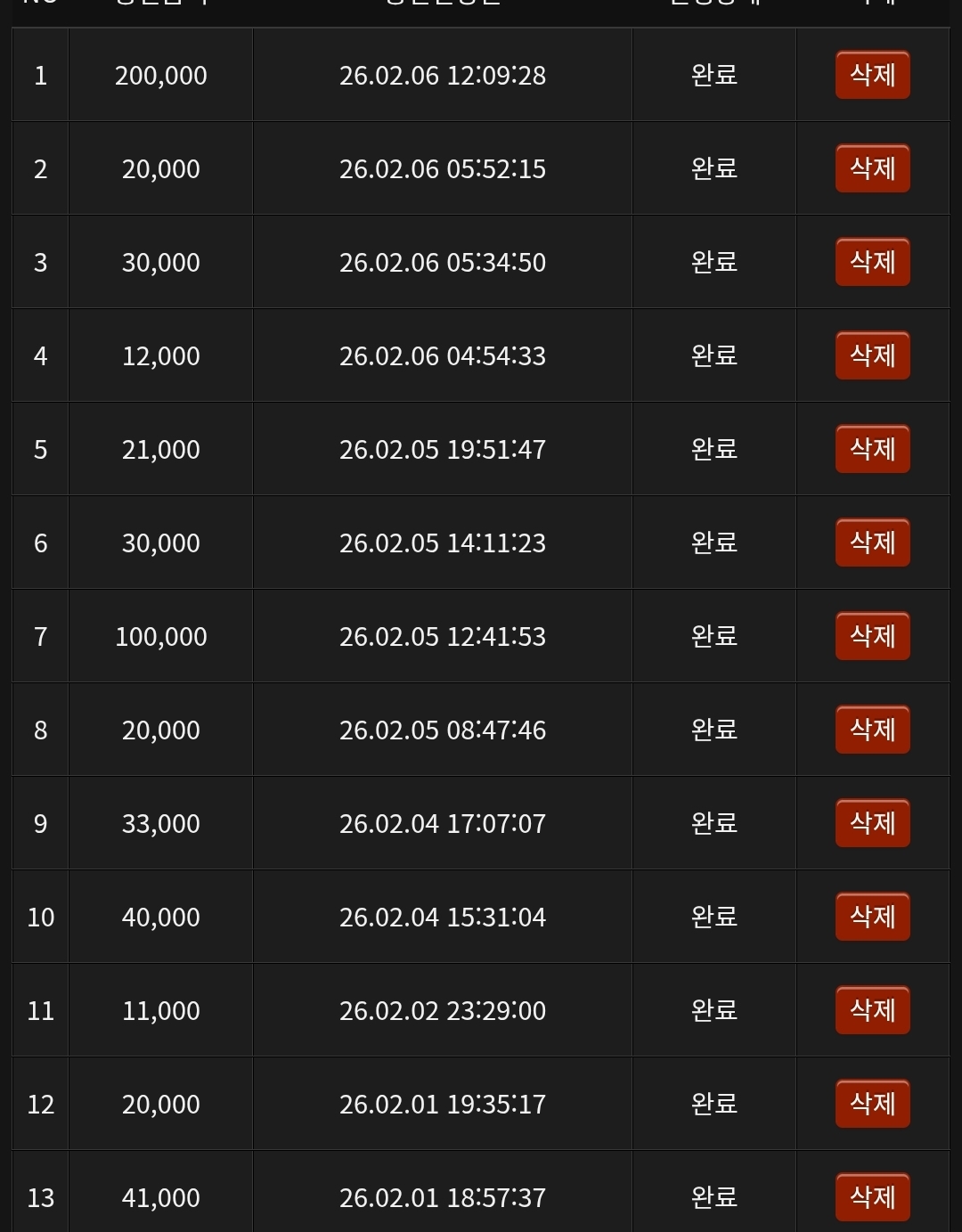Remove row 3 dated 26.02.06 05:34:50

click(x=872, y=262)
